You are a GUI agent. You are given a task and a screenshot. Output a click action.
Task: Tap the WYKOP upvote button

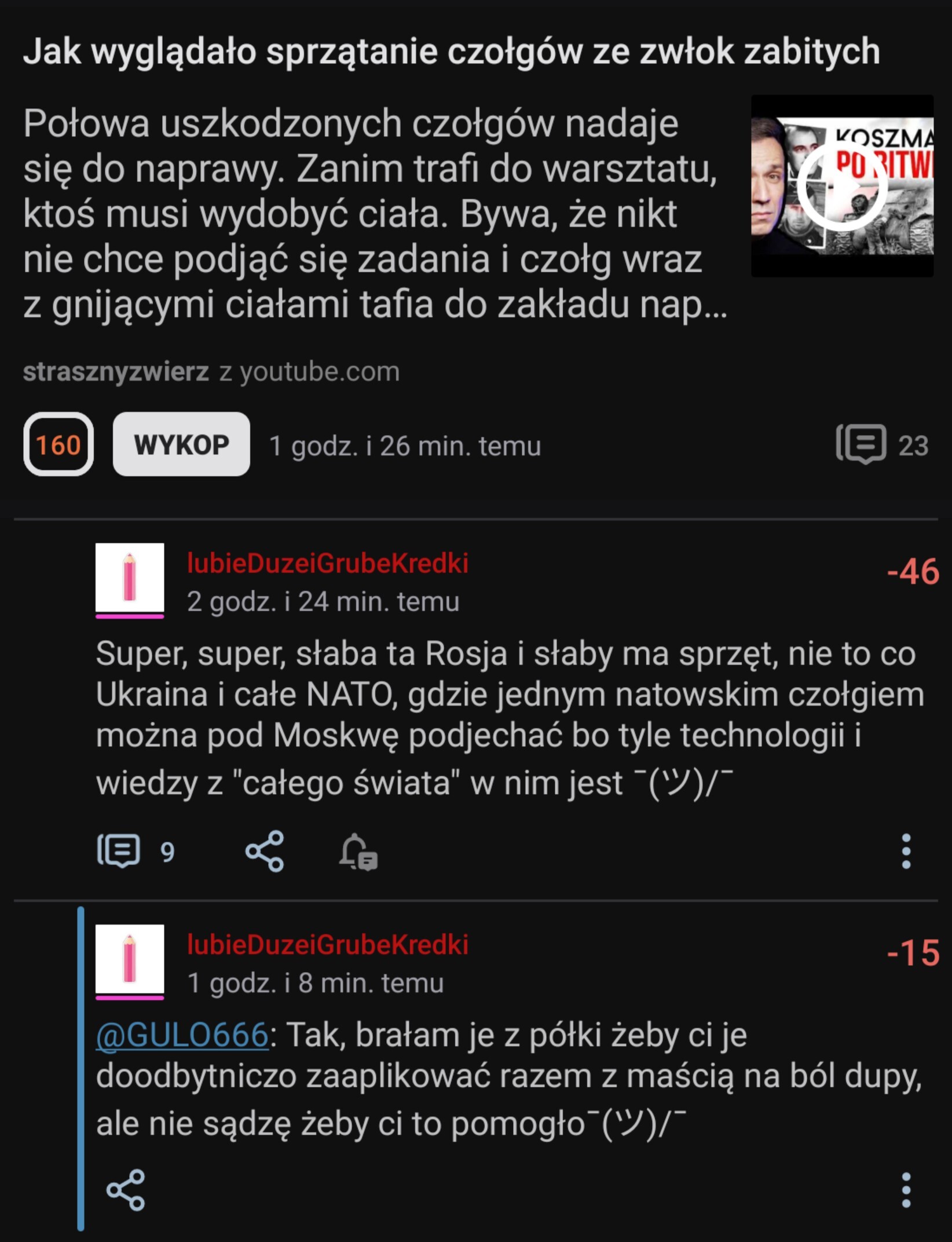[x=181, y=444]
